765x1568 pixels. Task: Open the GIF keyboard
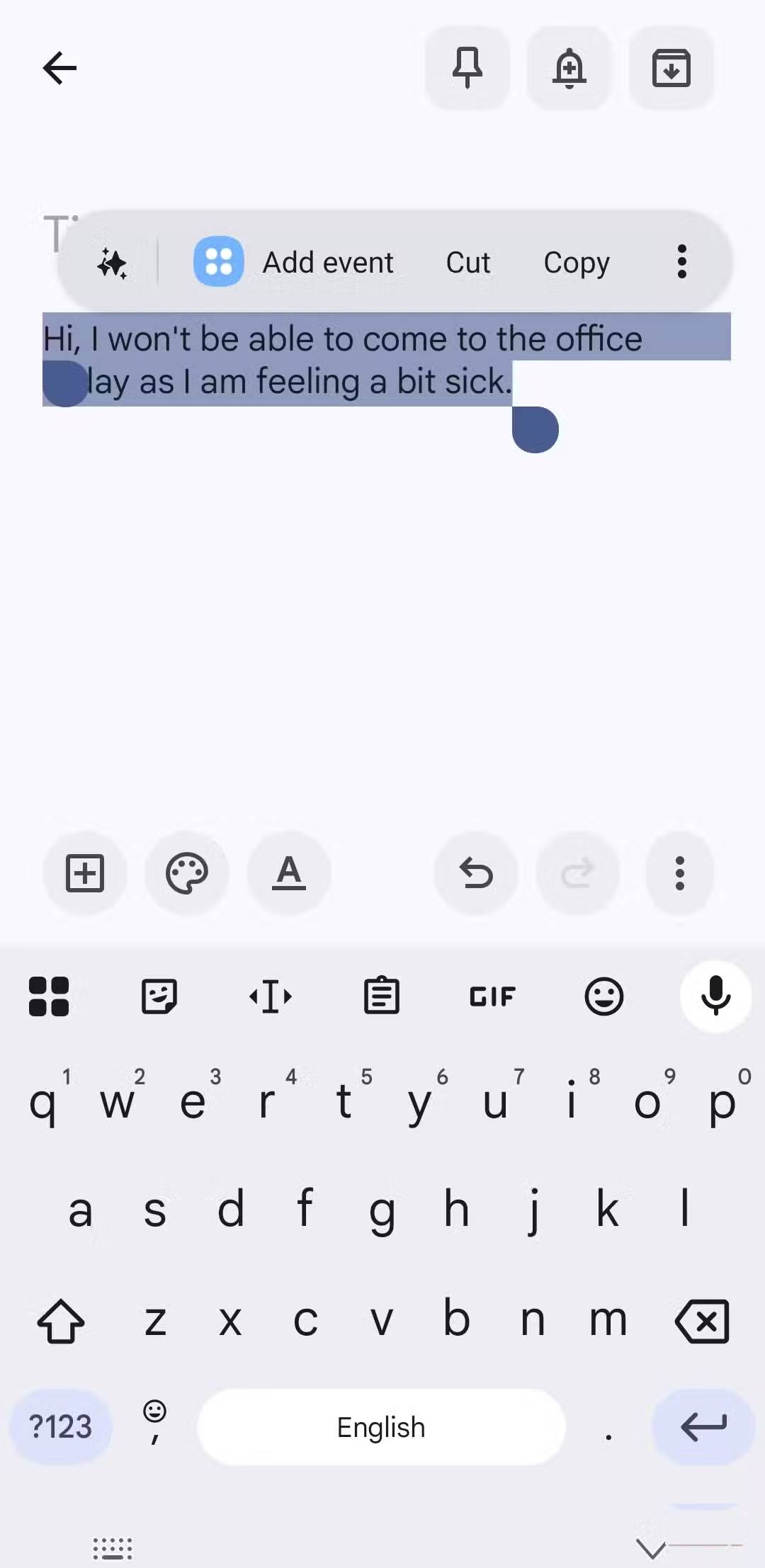coord(492,996)
